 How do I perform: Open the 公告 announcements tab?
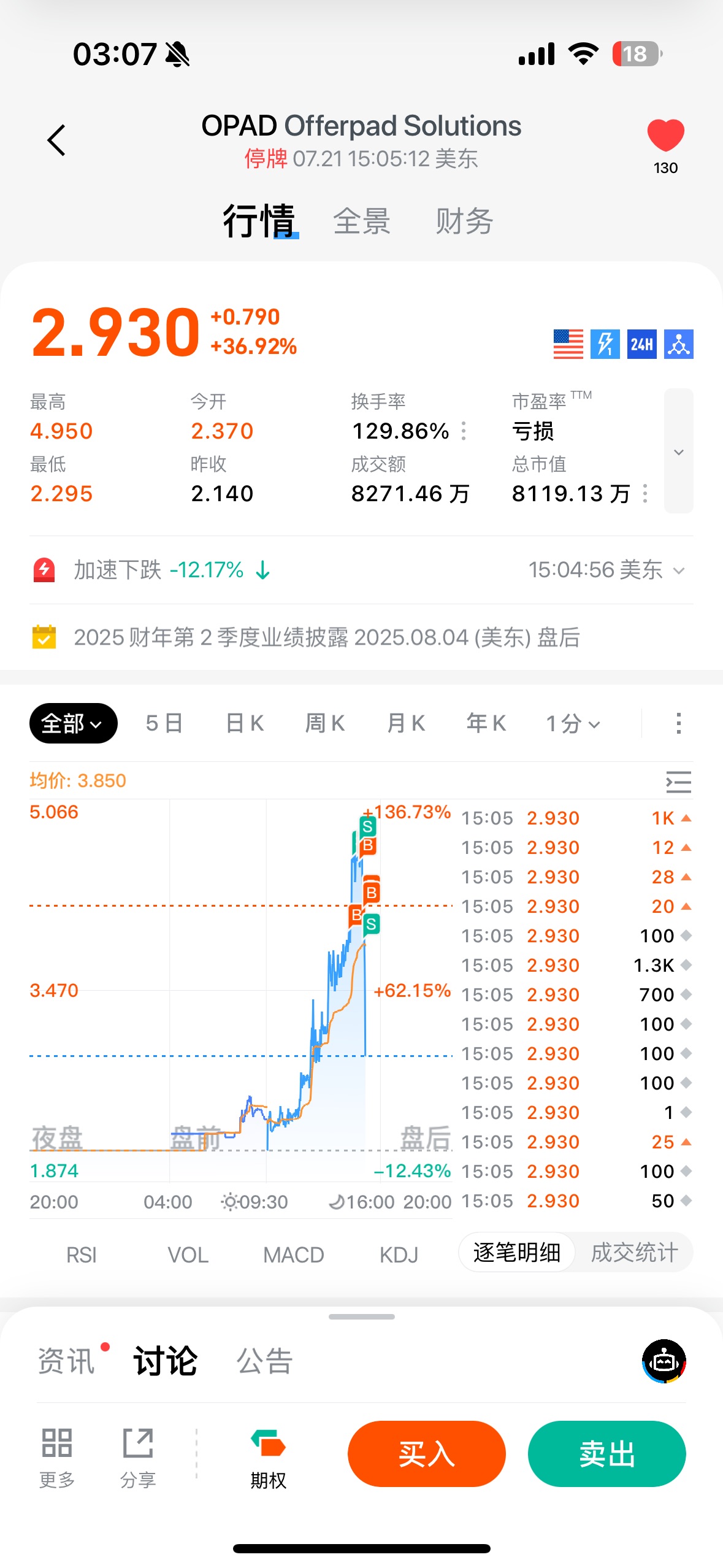coord(265,1361)
